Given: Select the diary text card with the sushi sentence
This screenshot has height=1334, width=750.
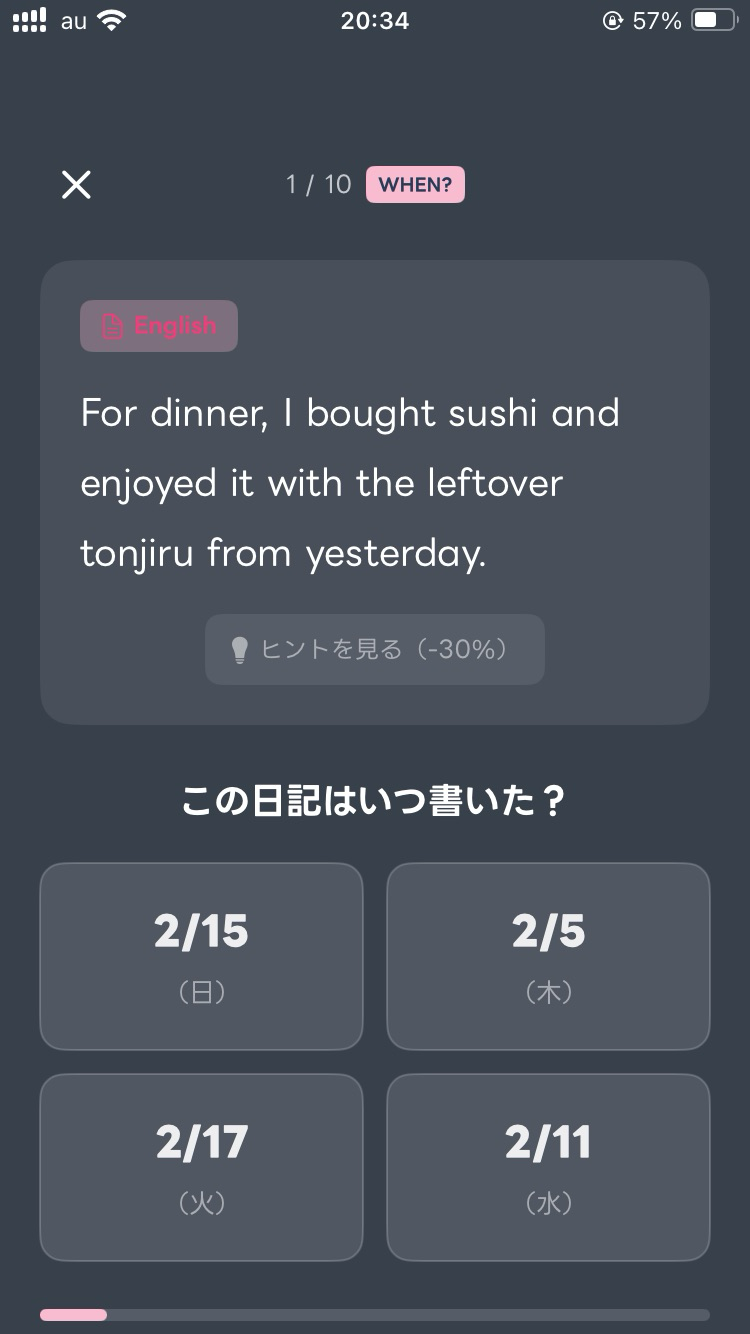Looking at the screenshot, I should point(374,483).
